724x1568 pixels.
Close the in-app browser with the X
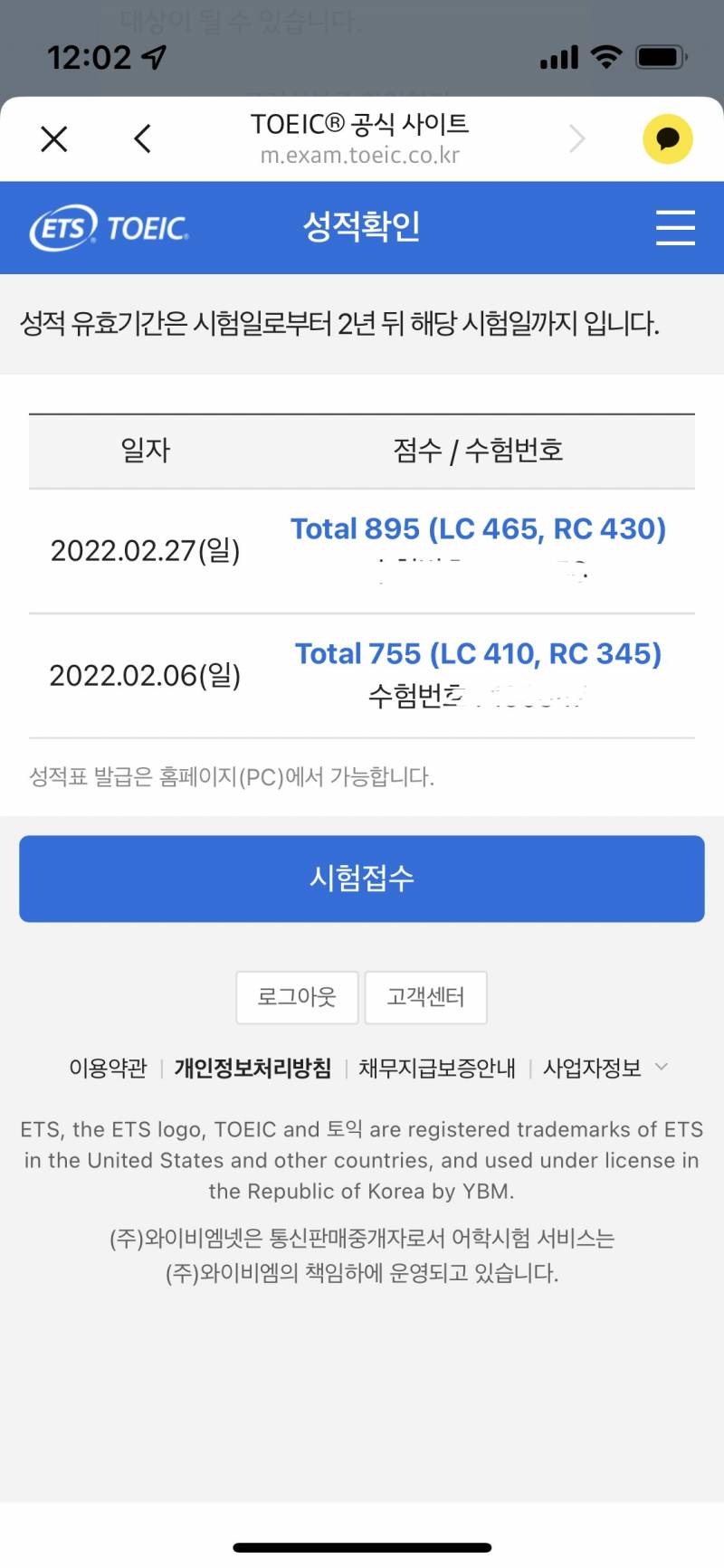click(x=53, y=138)
